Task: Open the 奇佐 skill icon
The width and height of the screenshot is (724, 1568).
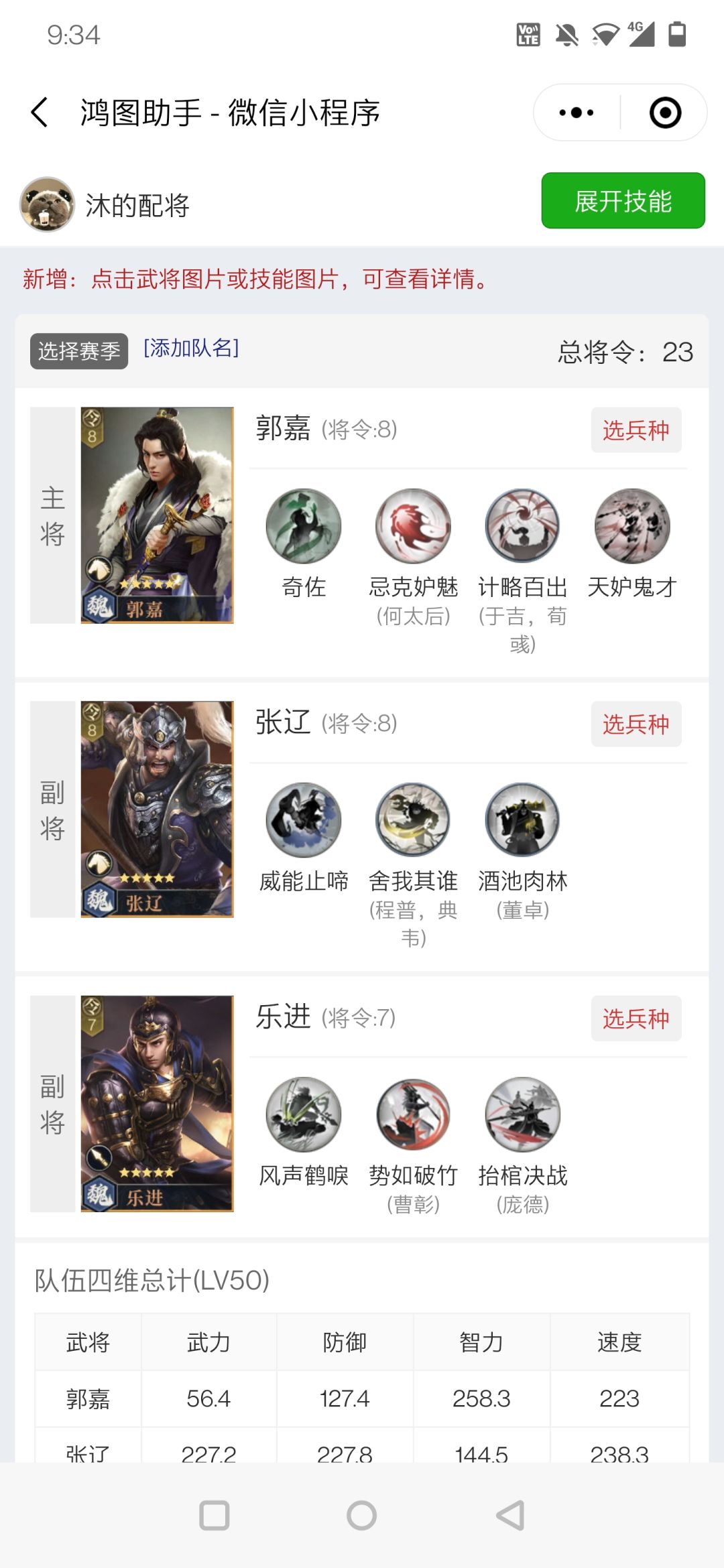Action: (304, 526)
